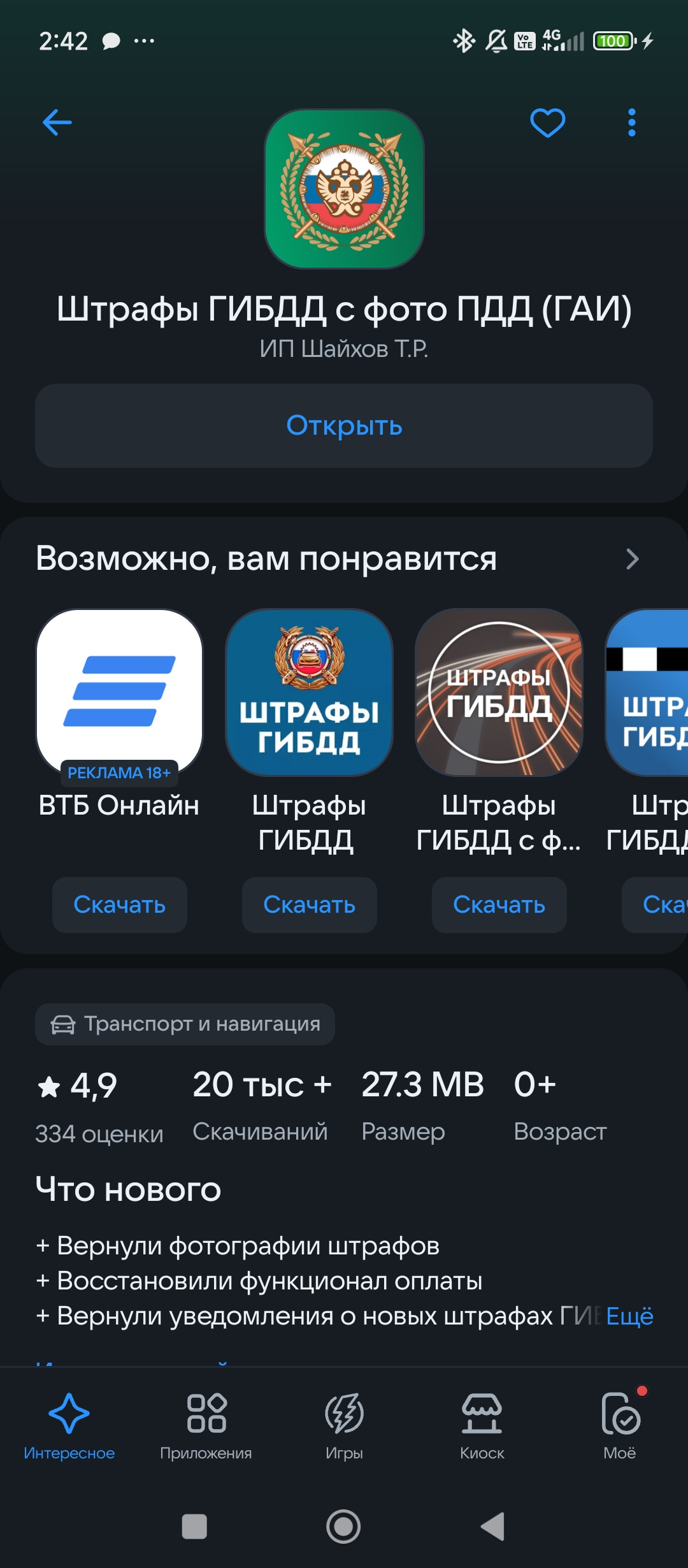Expand what's new text with Ещё
Viewport: 688px width, 1568px height.
629,1316
